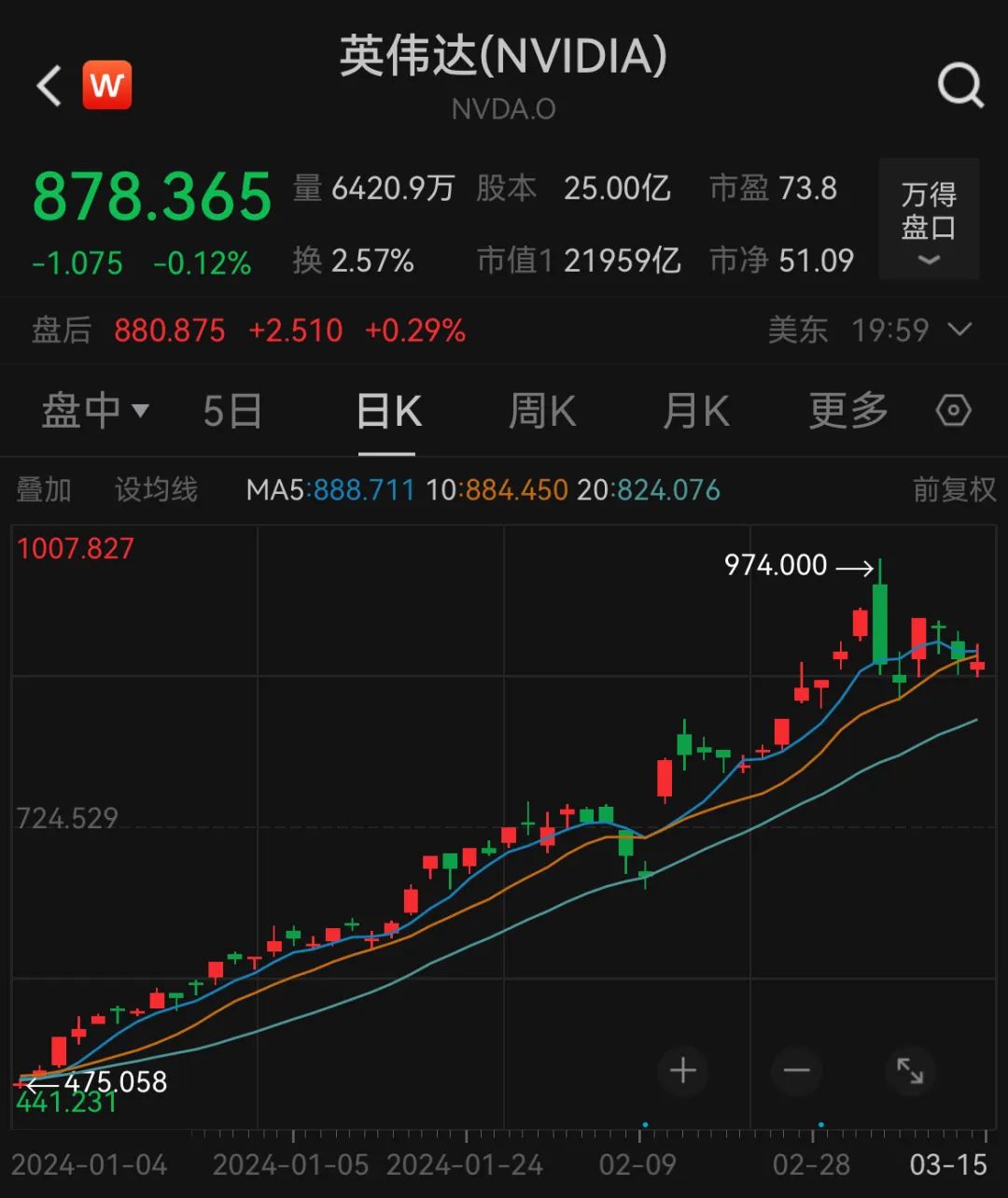Open the 盘中 dropdown tab
Screen dimensions: 1008x1198
tap(94, 411)
